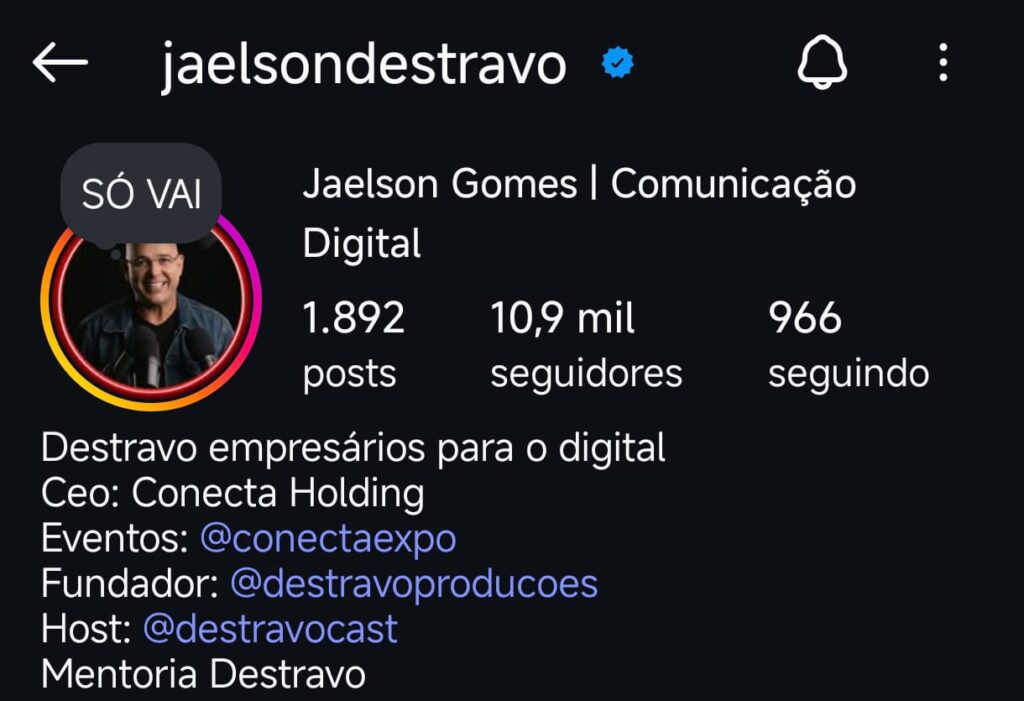View the 966 seguindo list

[x=848, y=345]
